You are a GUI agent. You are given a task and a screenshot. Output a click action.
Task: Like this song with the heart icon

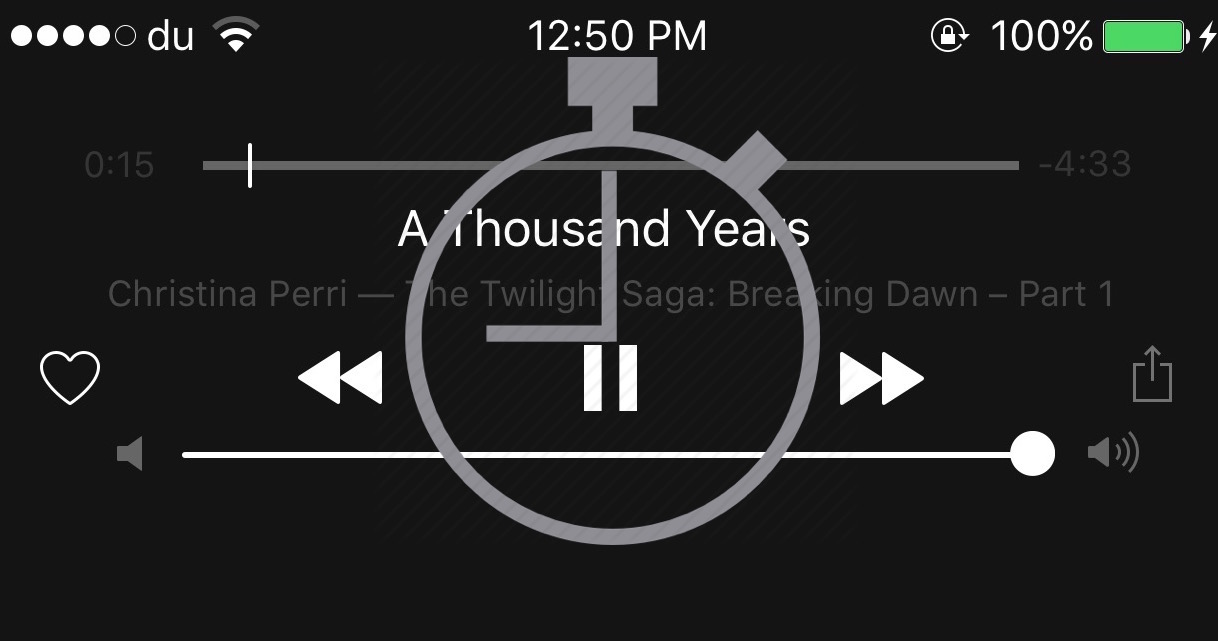70,378
